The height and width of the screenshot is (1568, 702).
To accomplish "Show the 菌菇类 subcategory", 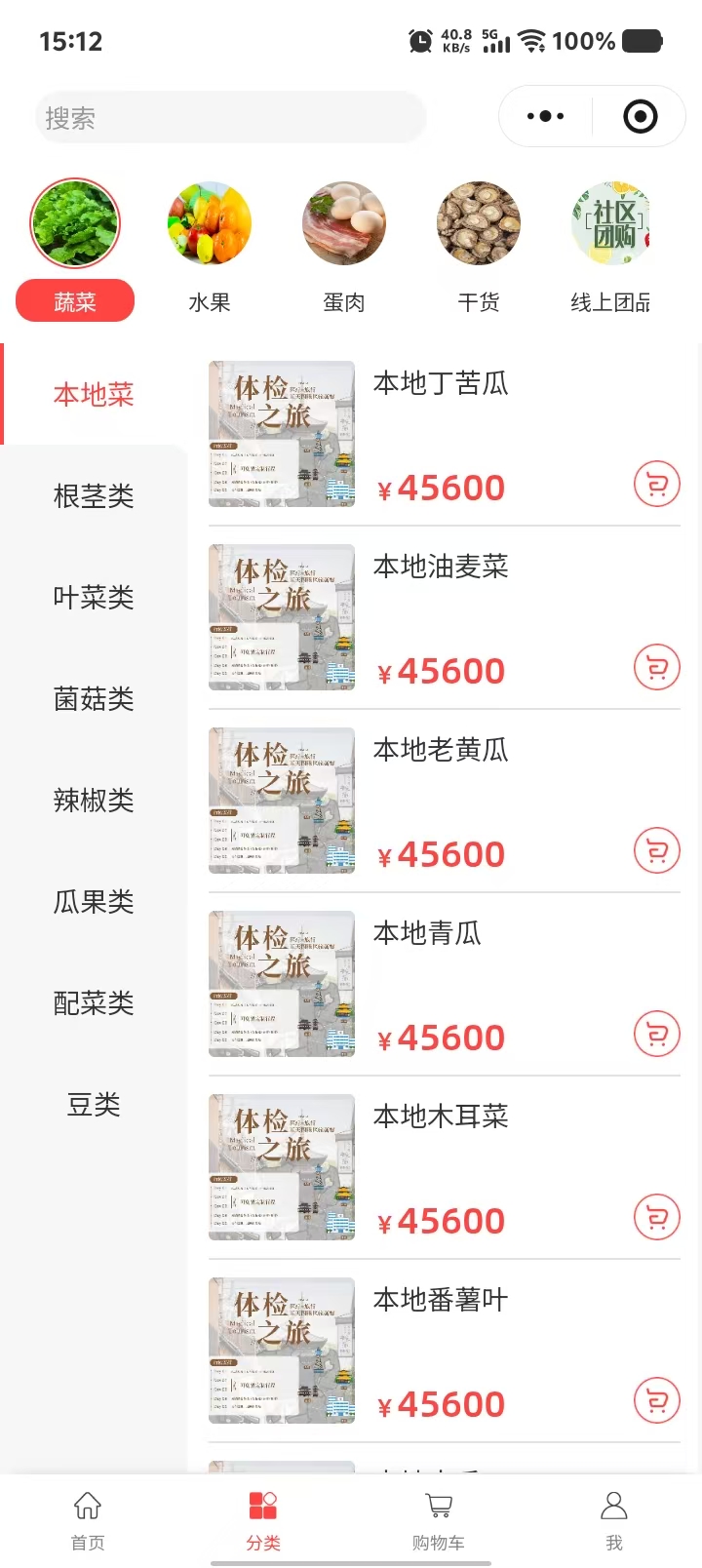I will [x=94, y=699].
